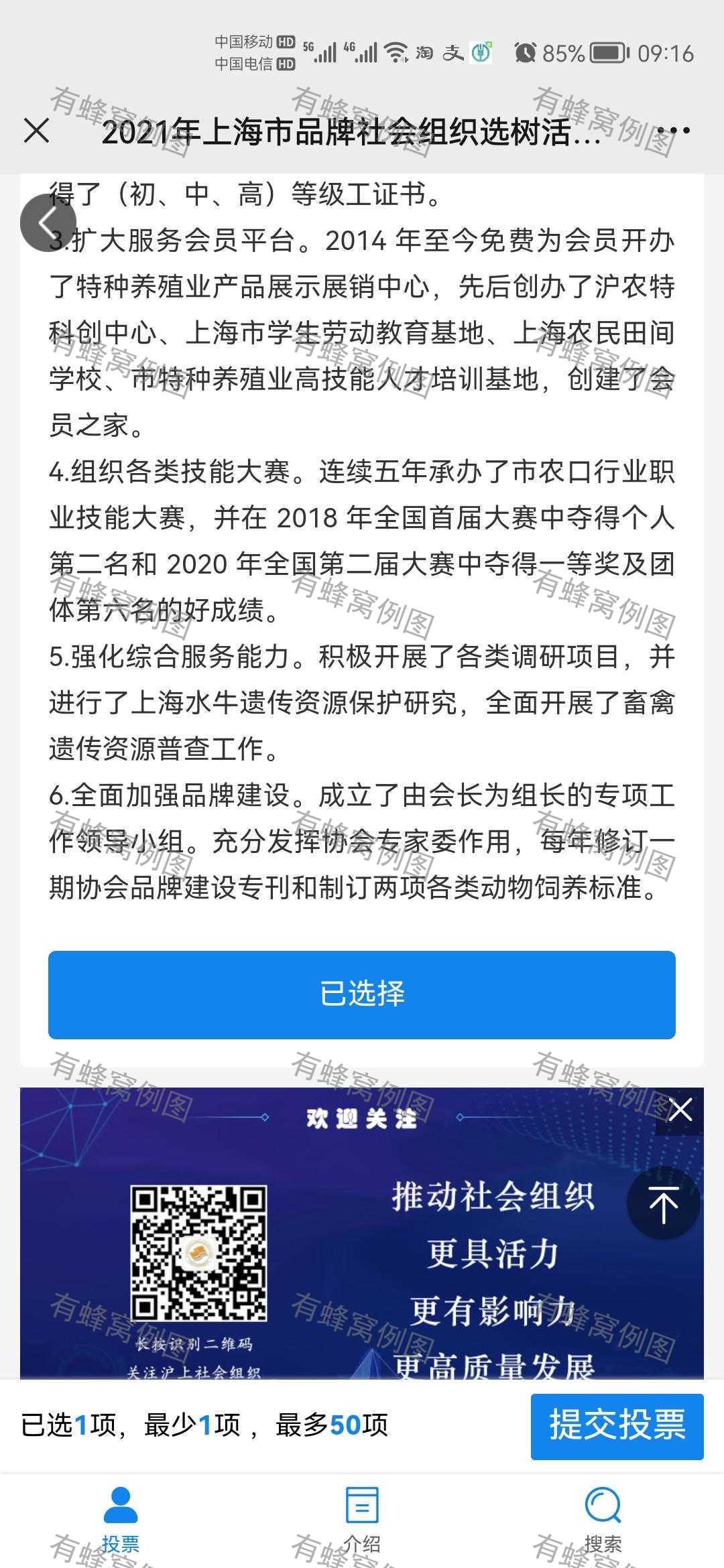Go back using the floating left arrow
Image resolution: width=724 pixels, height=1568 pixels.
[48, 223]
